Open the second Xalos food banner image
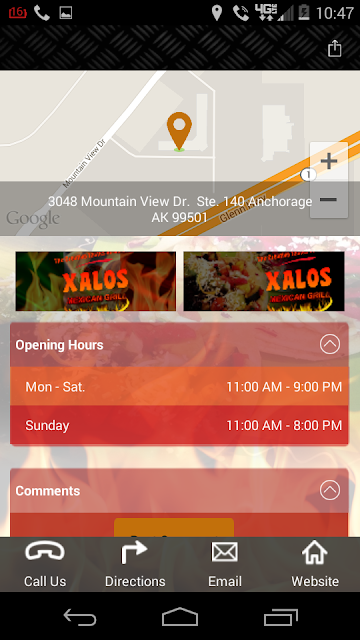360x640 pixels. click(x=264, y=281)
